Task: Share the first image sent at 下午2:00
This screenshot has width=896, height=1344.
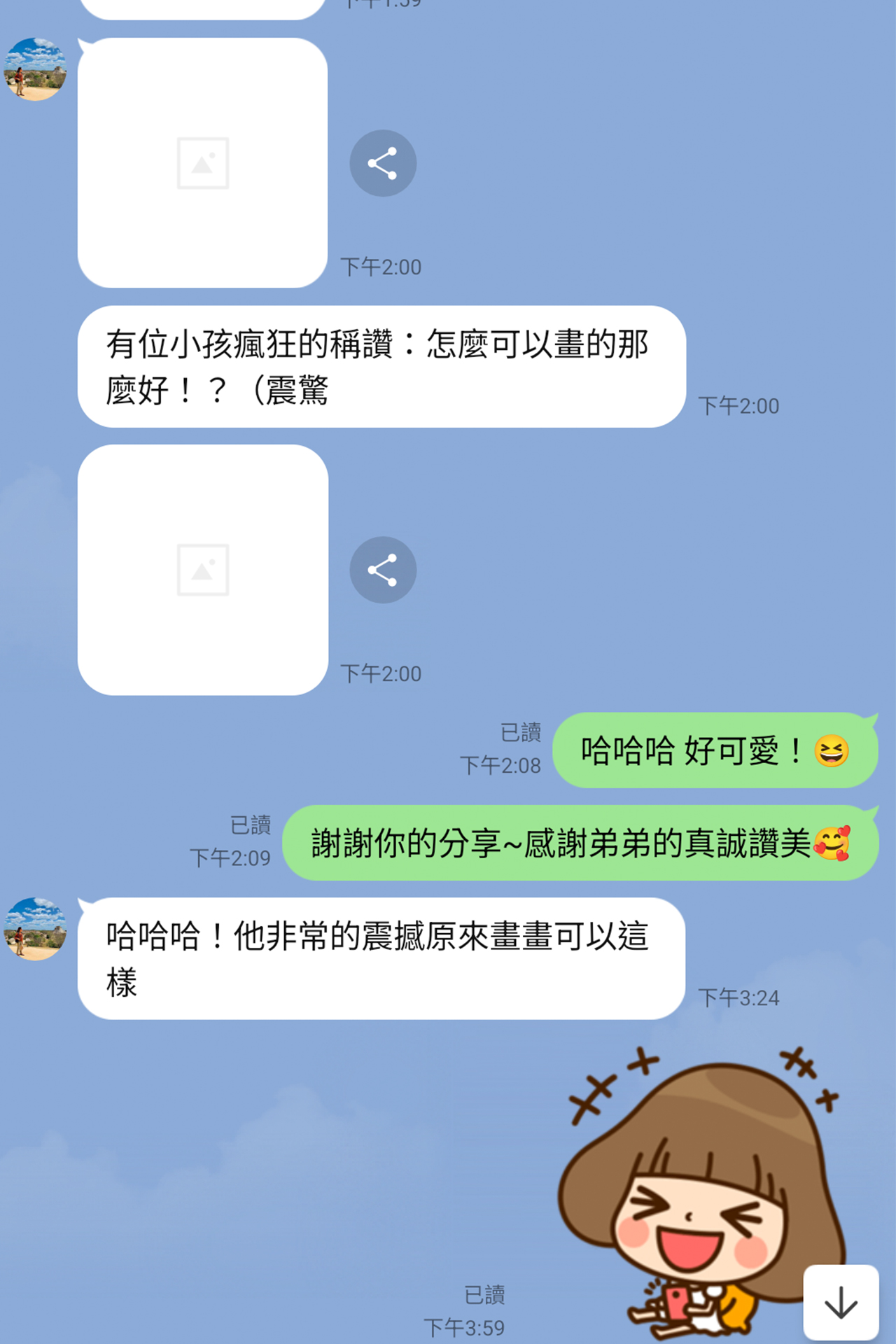Action: click(x=383, y=163)
